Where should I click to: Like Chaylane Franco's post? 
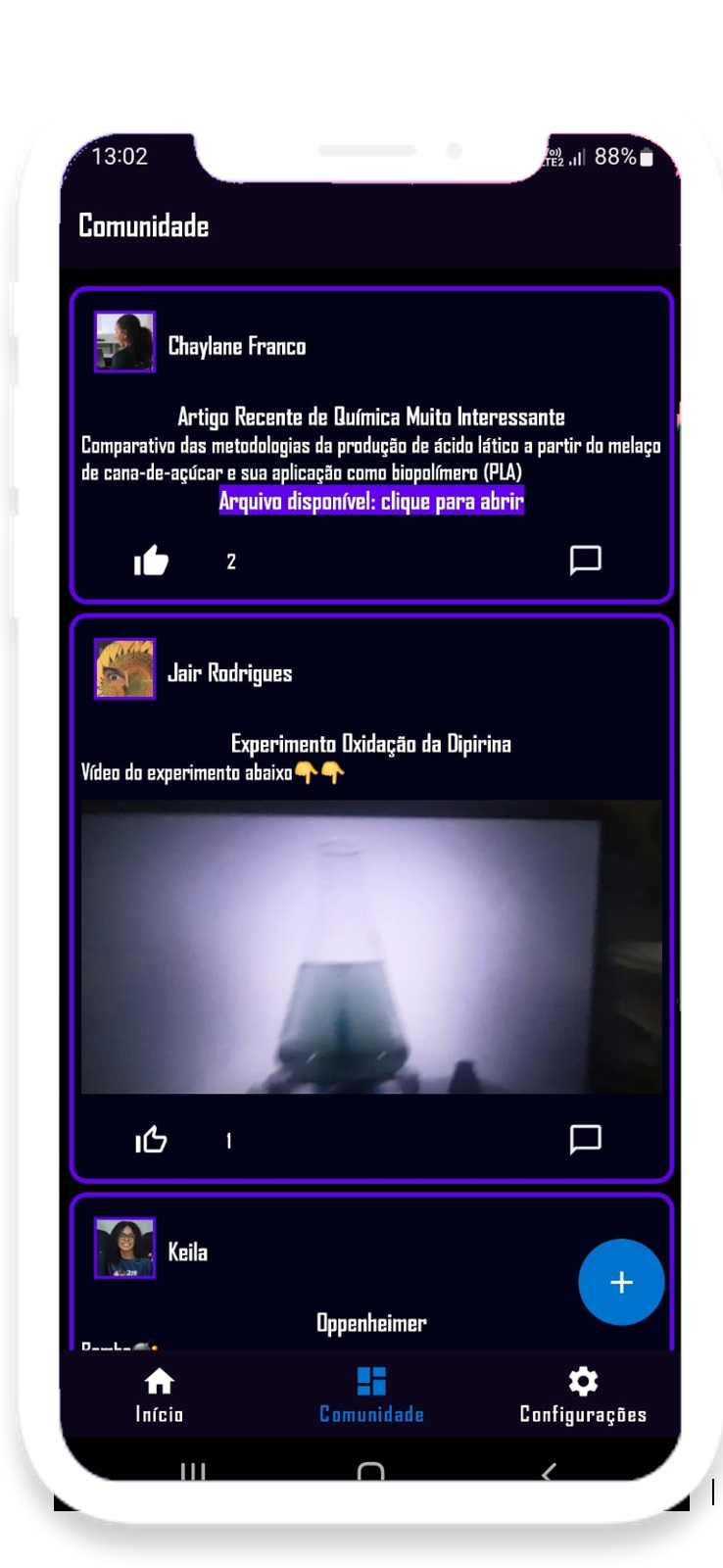[x=151, y=561]
